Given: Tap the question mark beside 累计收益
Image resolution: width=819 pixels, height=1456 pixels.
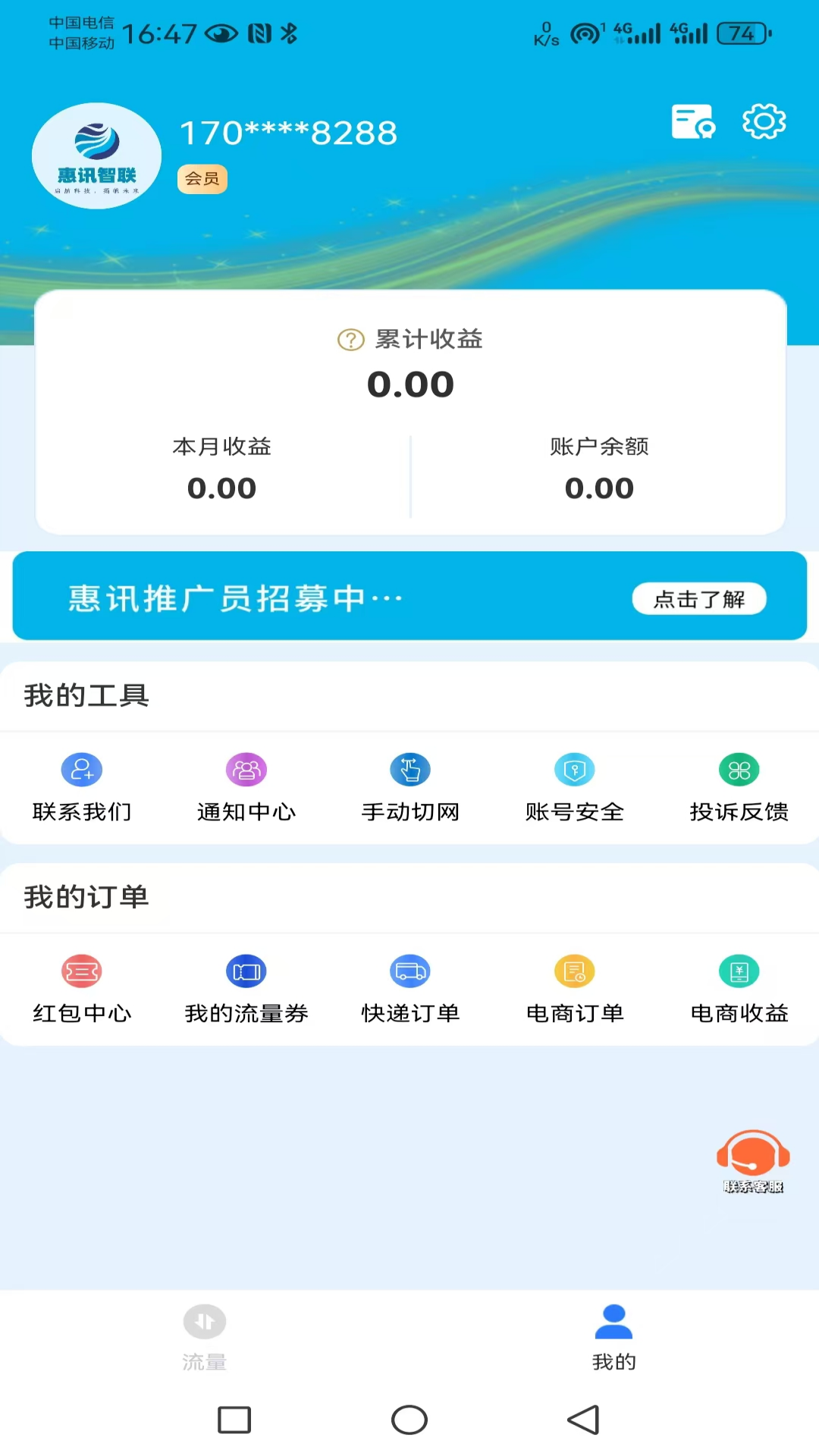Looking at the screenshot, I should pyautogui.click(x=350, y=340).
